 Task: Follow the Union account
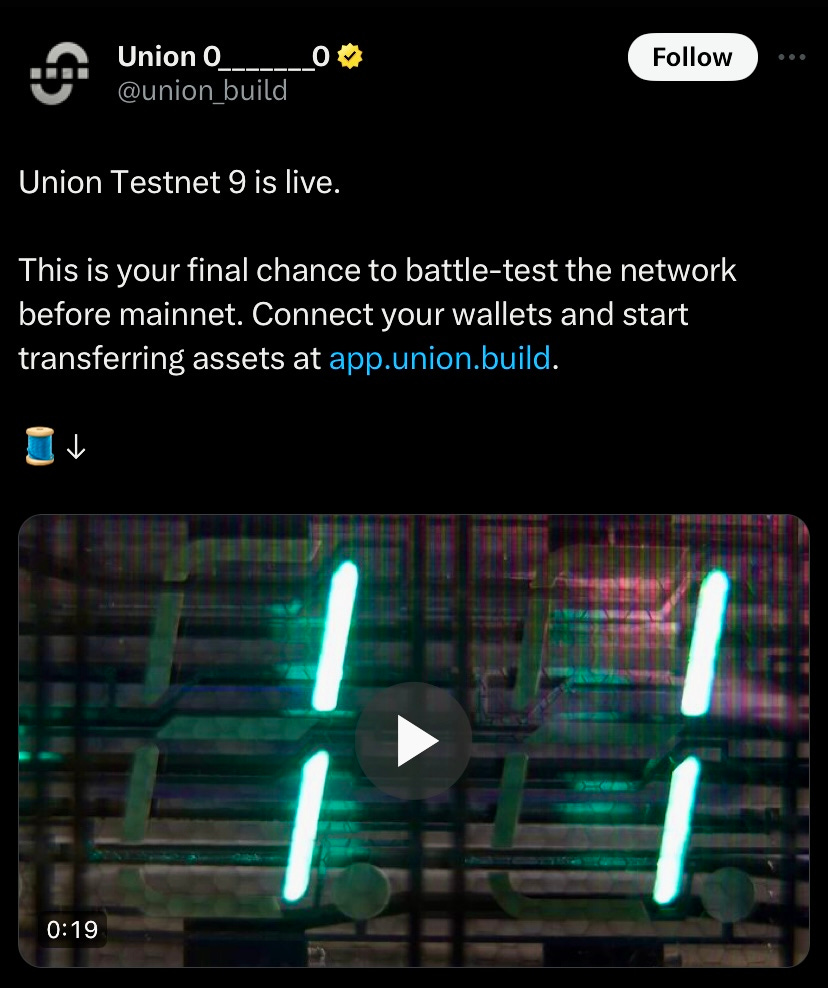tap(692, 58)
